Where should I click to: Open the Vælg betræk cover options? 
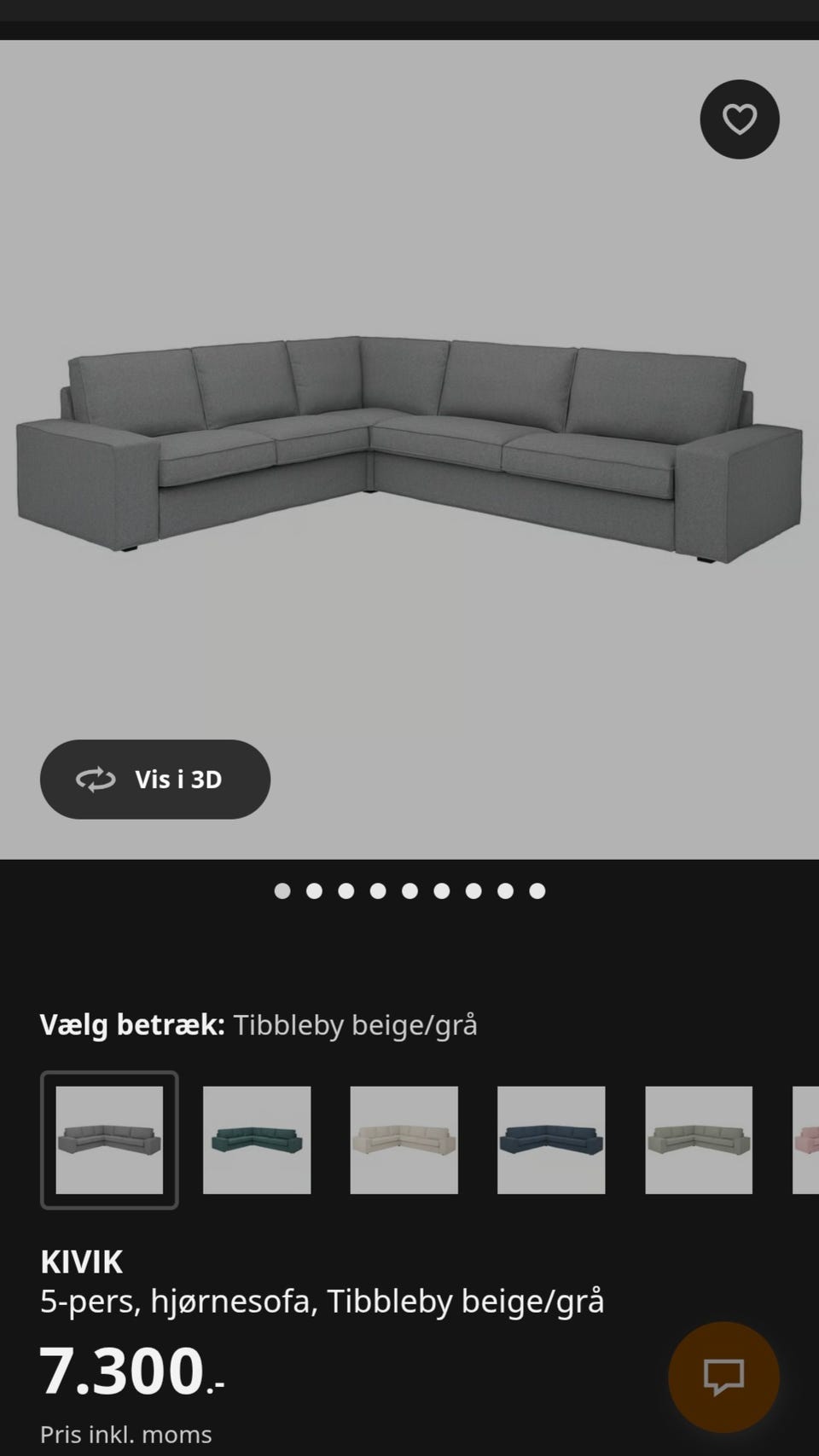click(x=132, y=1024)
